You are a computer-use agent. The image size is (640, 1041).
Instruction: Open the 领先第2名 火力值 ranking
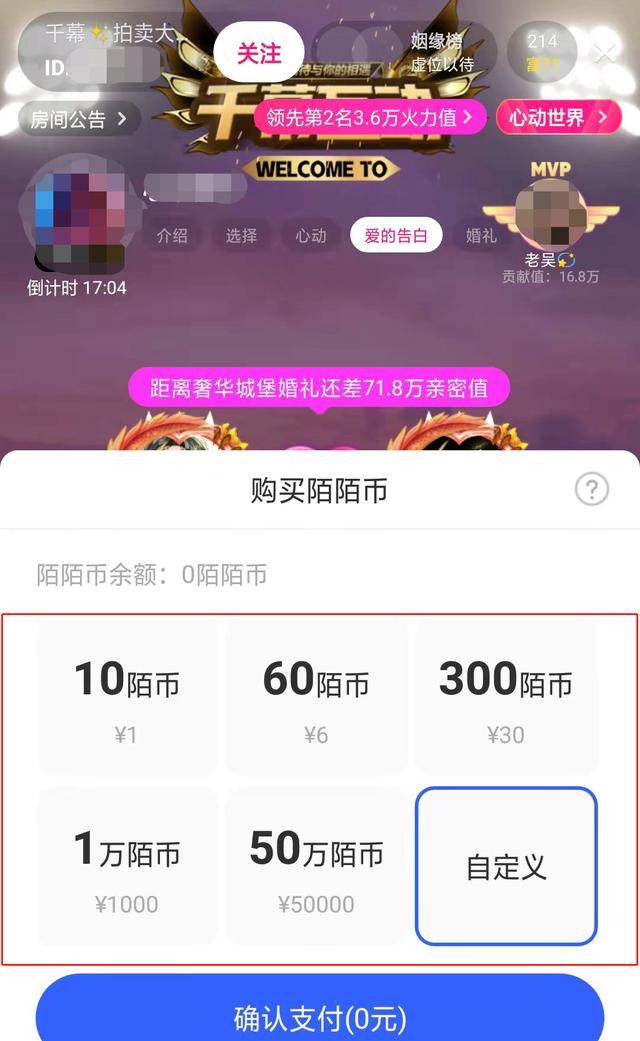click(x=370, y=118)
